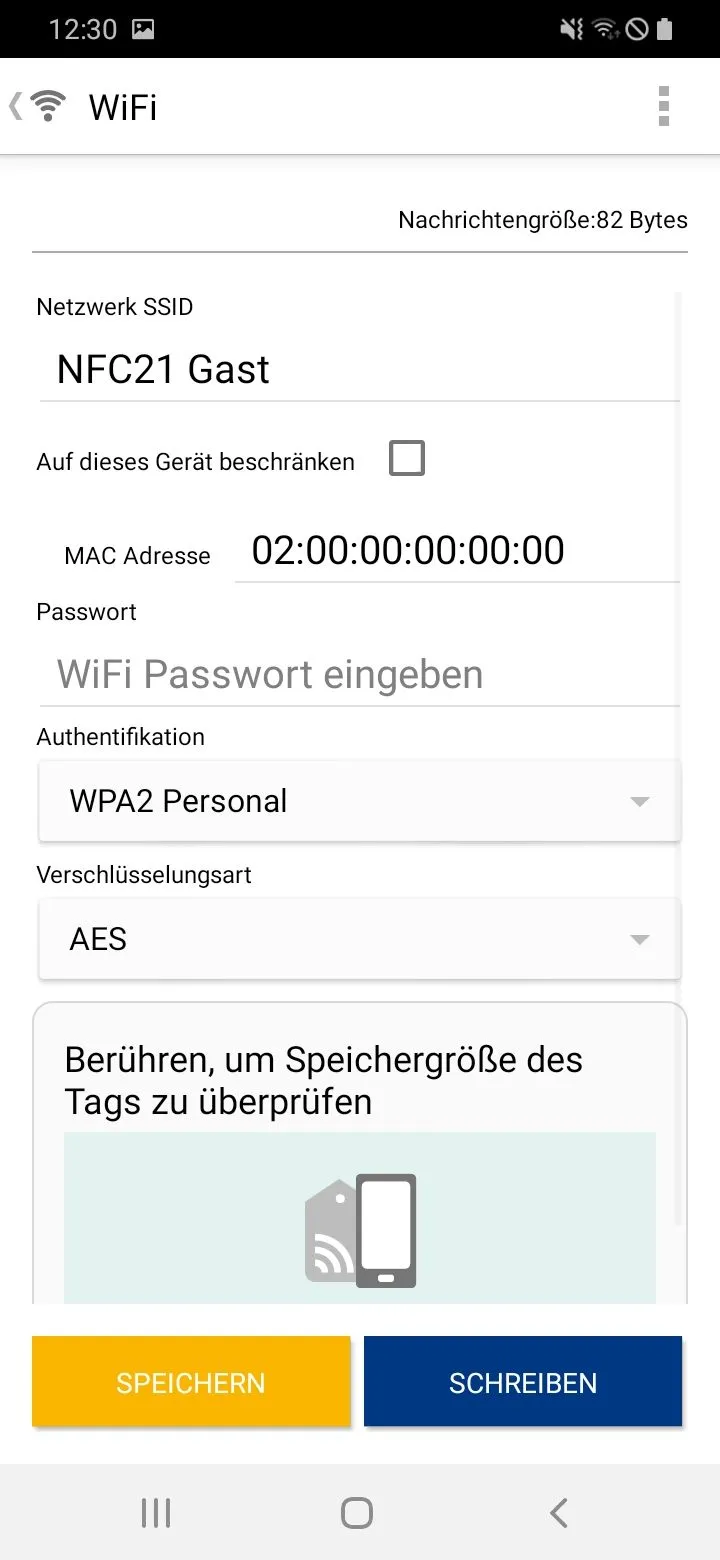Go back via the WiFi header arrow
Image resolution: width=720 pixels, height=1560 pixels.
16,106
